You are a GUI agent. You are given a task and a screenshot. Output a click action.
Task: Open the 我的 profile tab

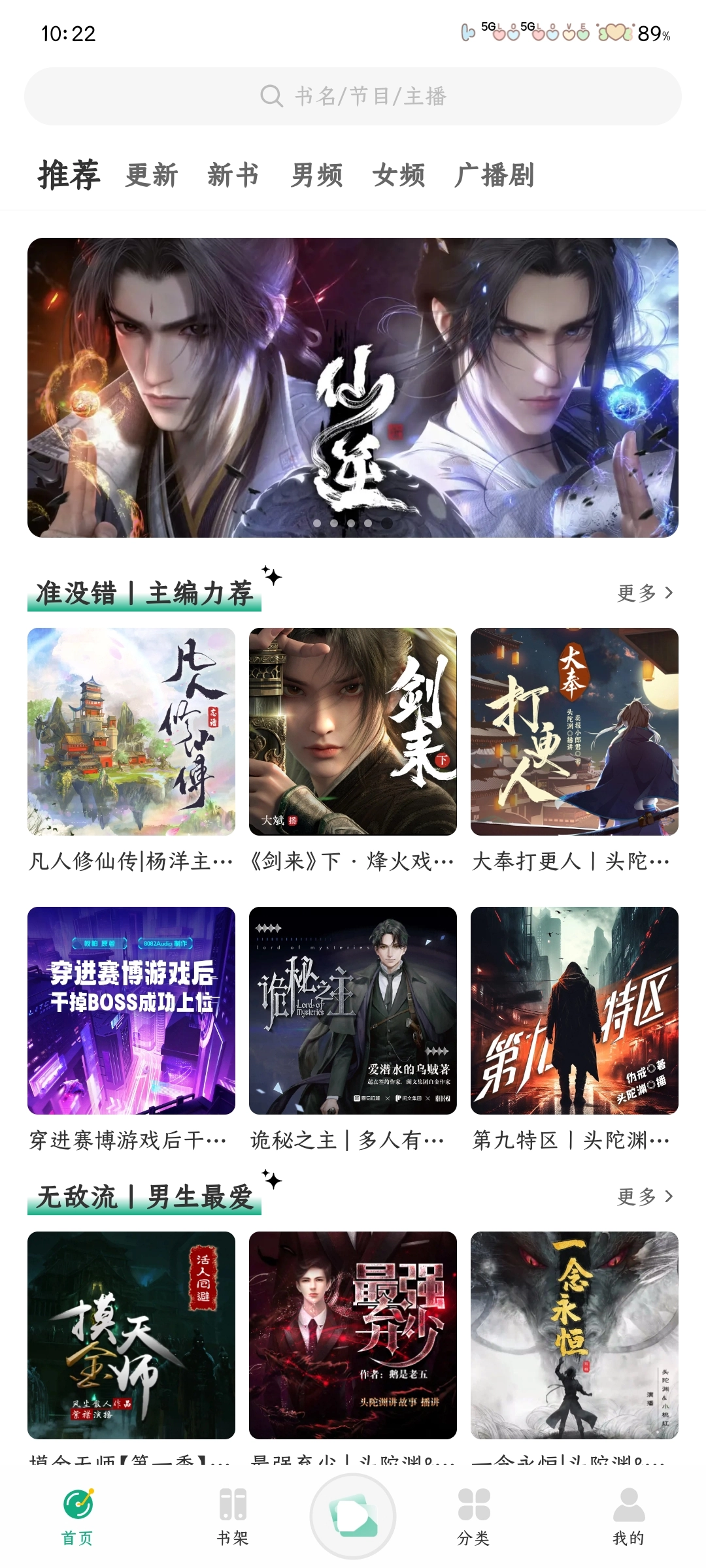coord(629,1516)
